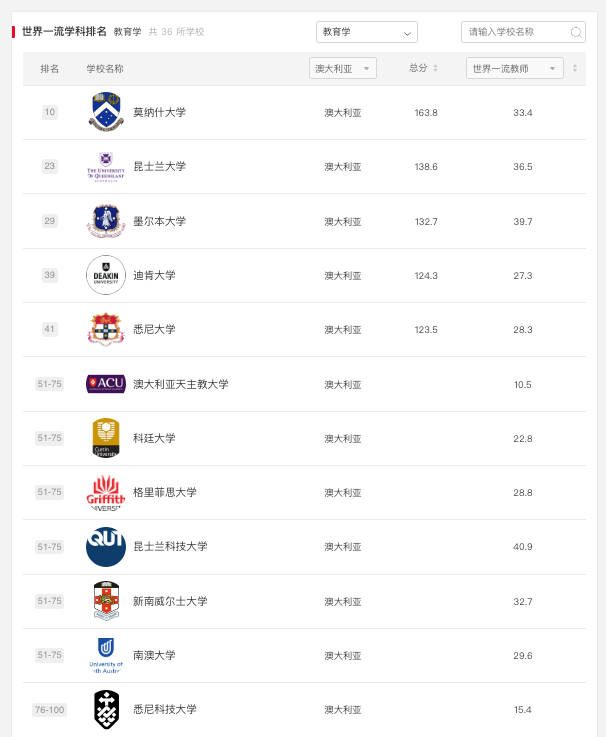Tap the 请输入学校名称 search field
Image resolution: width=606 pixels, height=737 pixels.
pos(515,33)
